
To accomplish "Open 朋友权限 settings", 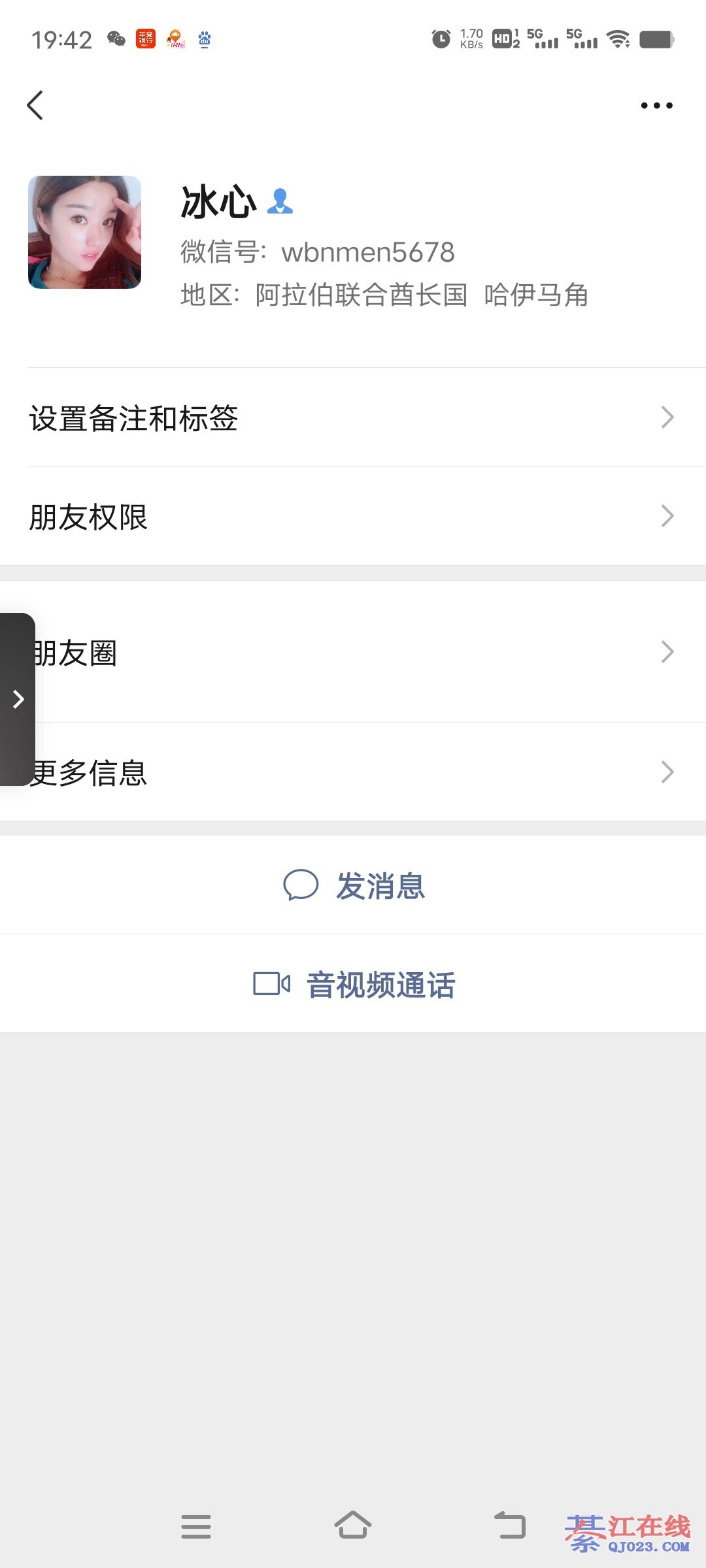I will (x=353, y=517).
